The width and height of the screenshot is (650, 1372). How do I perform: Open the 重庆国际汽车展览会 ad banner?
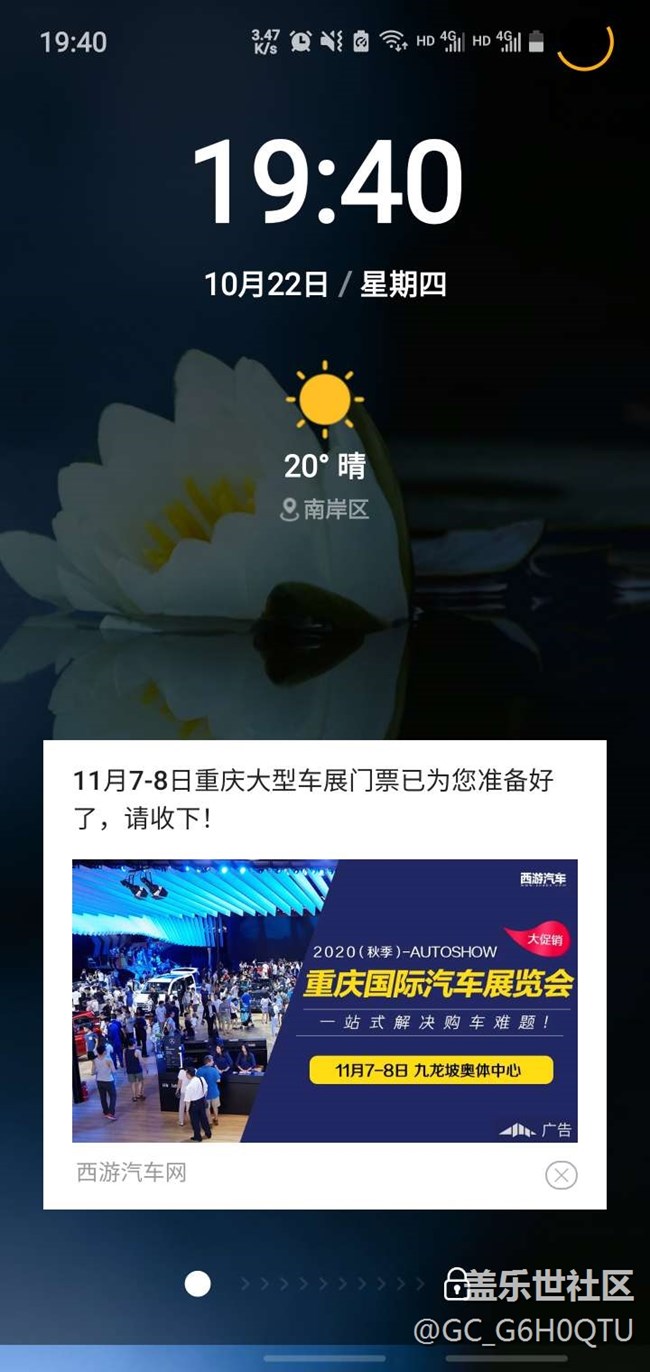point(324,1000)
